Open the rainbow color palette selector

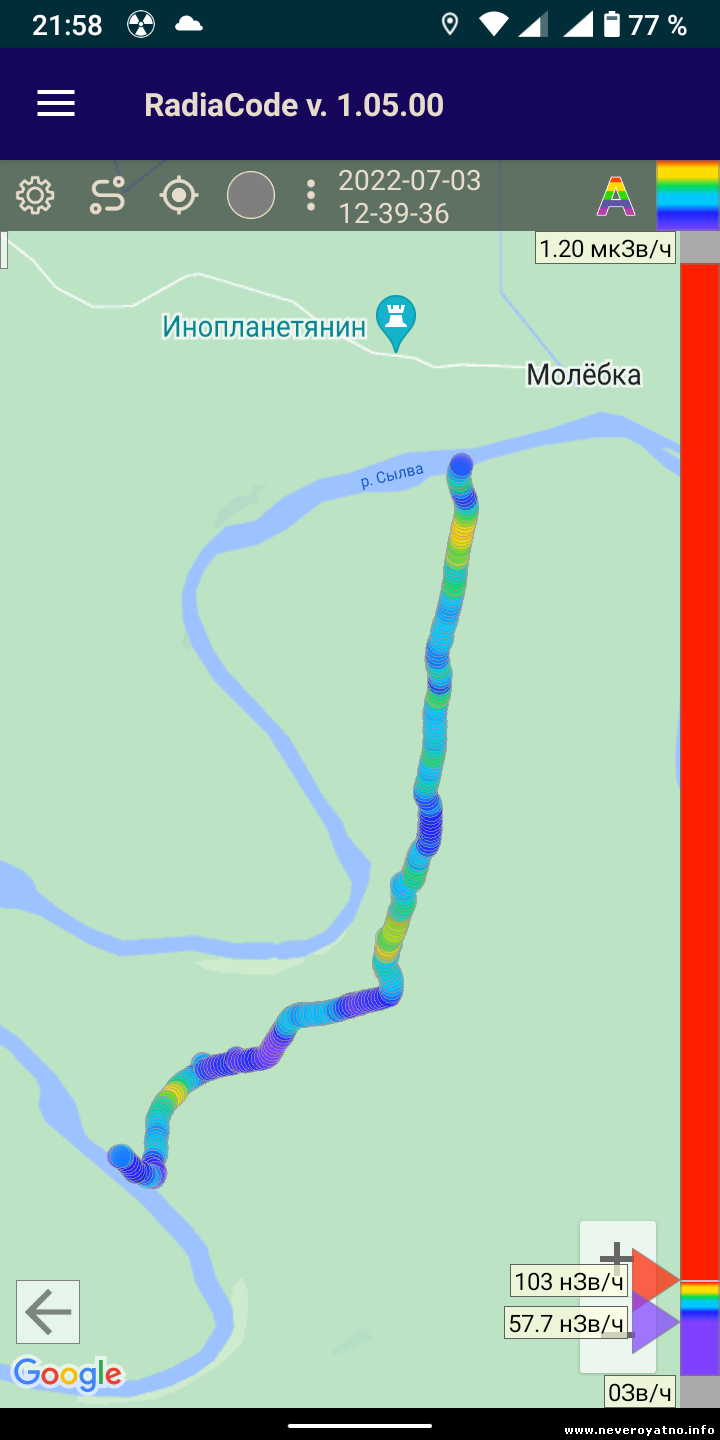coord(688,196)
